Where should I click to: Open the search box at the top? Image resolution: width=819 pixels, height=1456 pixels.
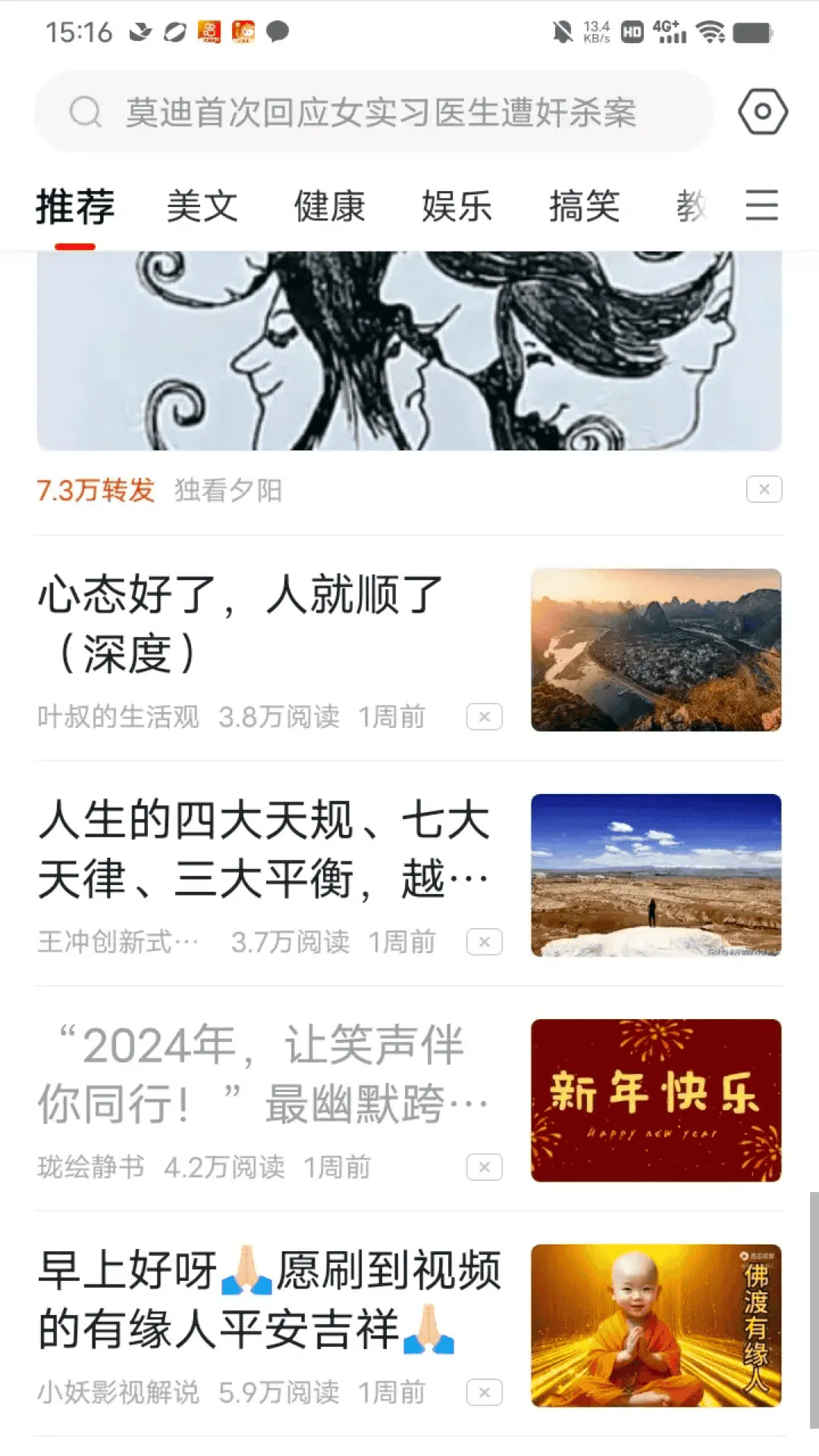click(372, 112)
